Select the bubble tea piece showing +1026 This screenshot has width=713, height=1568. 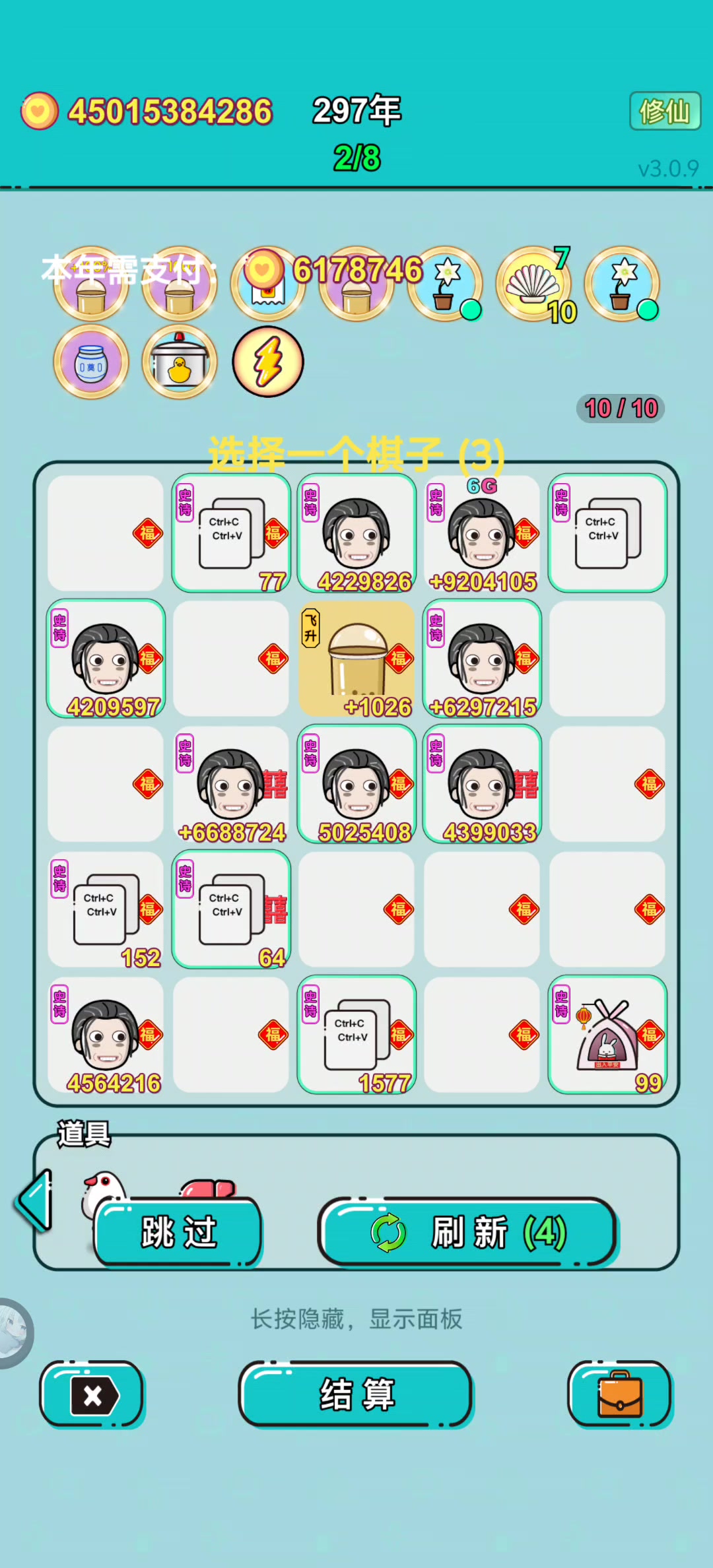[356, 659]
